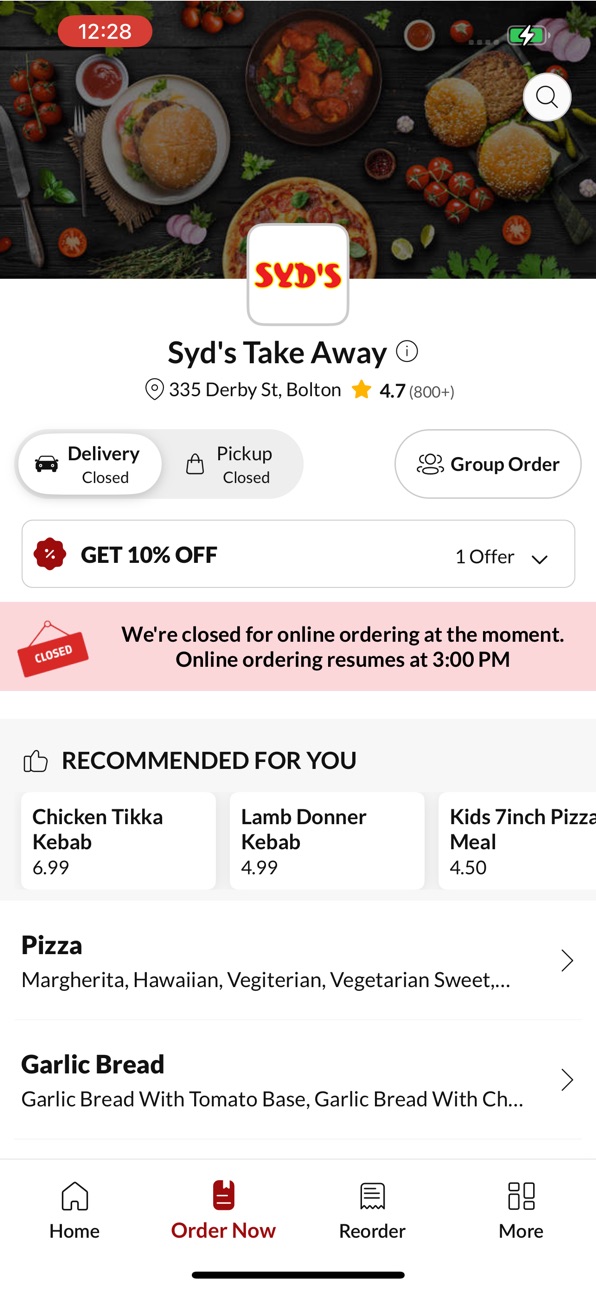The width and height of the screenshot is (596, 1290).
Task: Open the Lamb Donner Kebab card
Action: click(327, 841)
